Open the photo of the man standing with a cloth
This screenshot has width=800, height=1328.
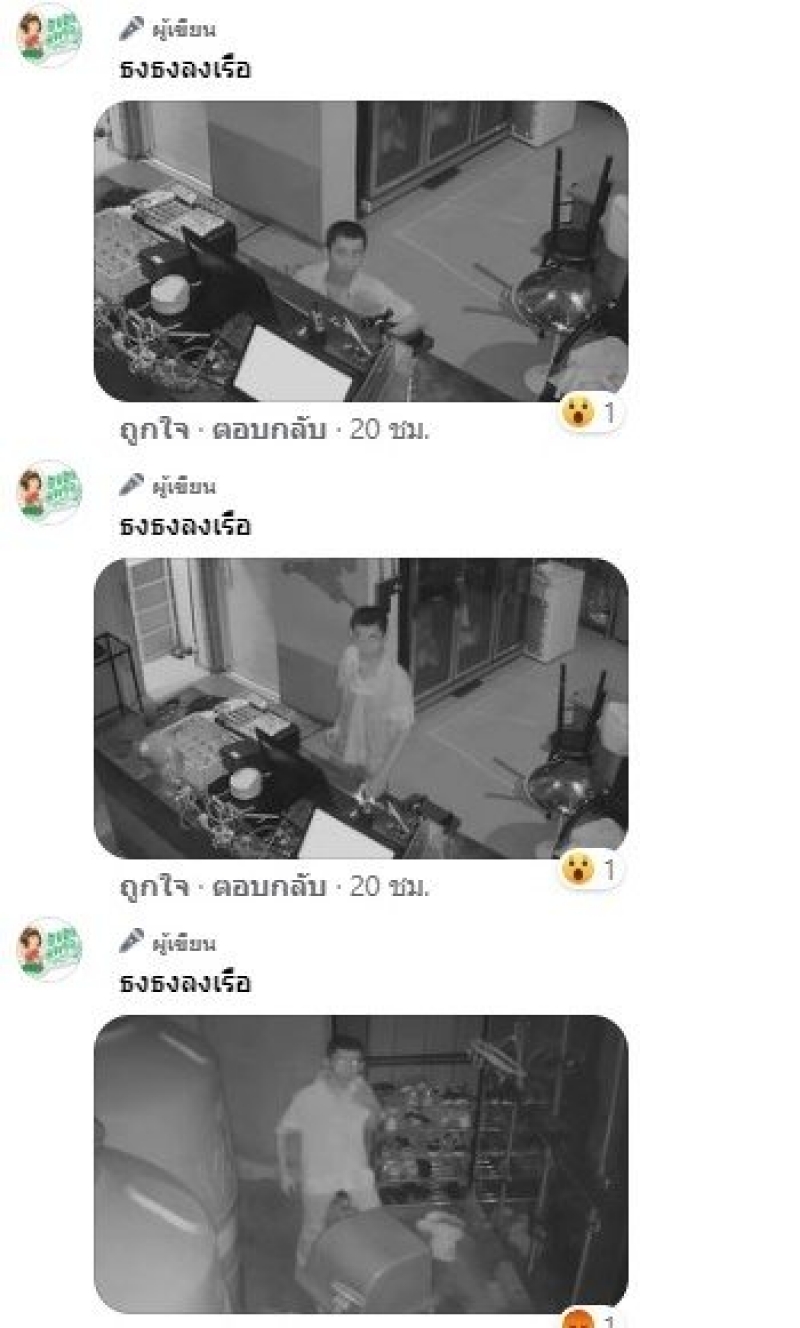[x=360, y=708]
